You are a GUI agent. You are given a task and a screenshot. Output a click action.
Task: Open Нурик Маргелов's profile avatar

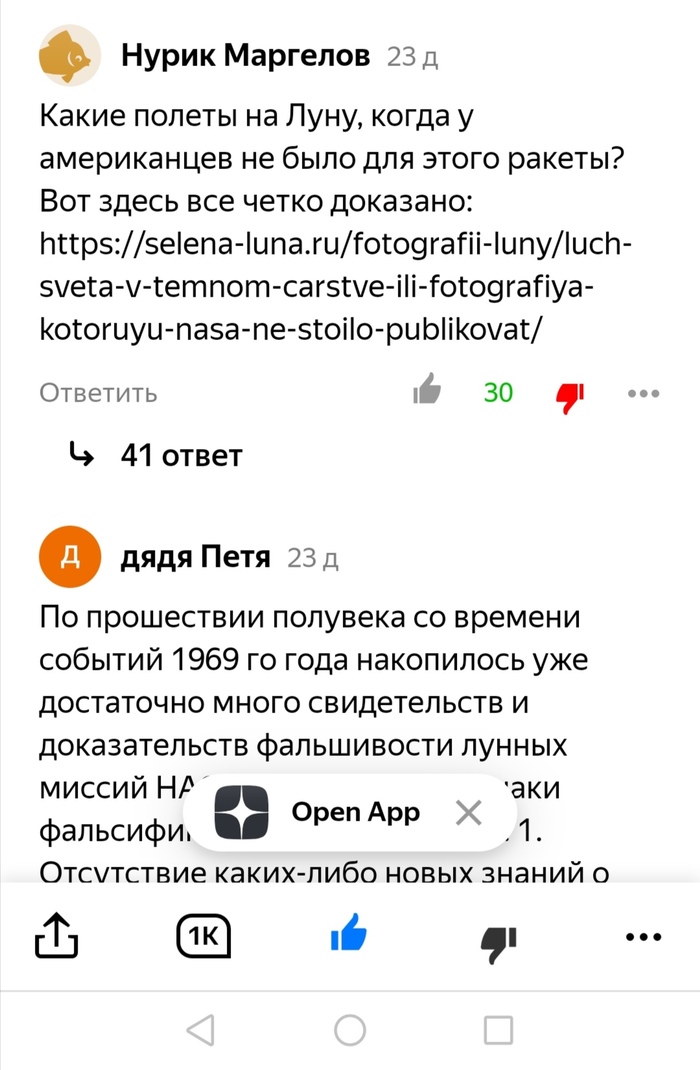pos(70,56)
